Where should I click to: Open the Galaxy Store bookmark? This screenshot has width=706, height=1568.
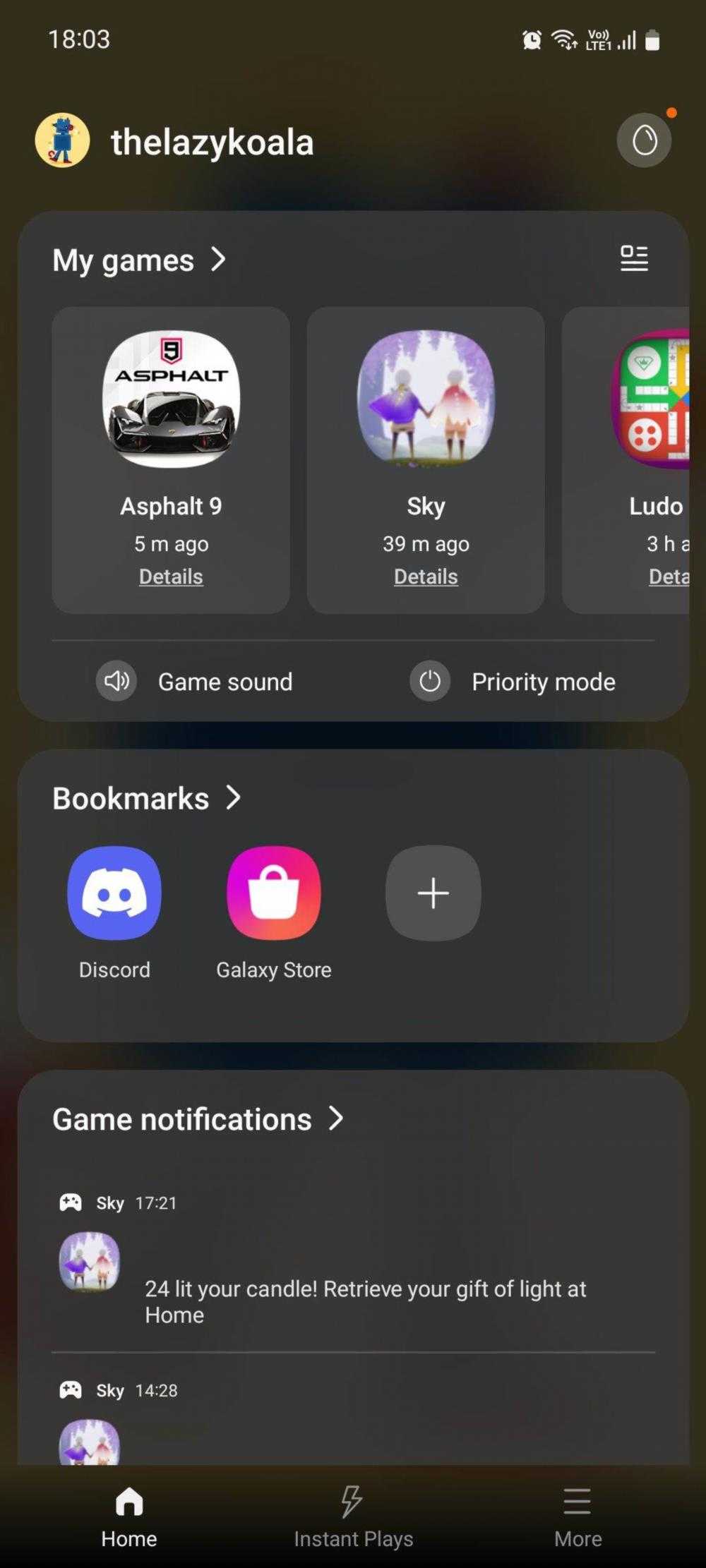point(273,893)
